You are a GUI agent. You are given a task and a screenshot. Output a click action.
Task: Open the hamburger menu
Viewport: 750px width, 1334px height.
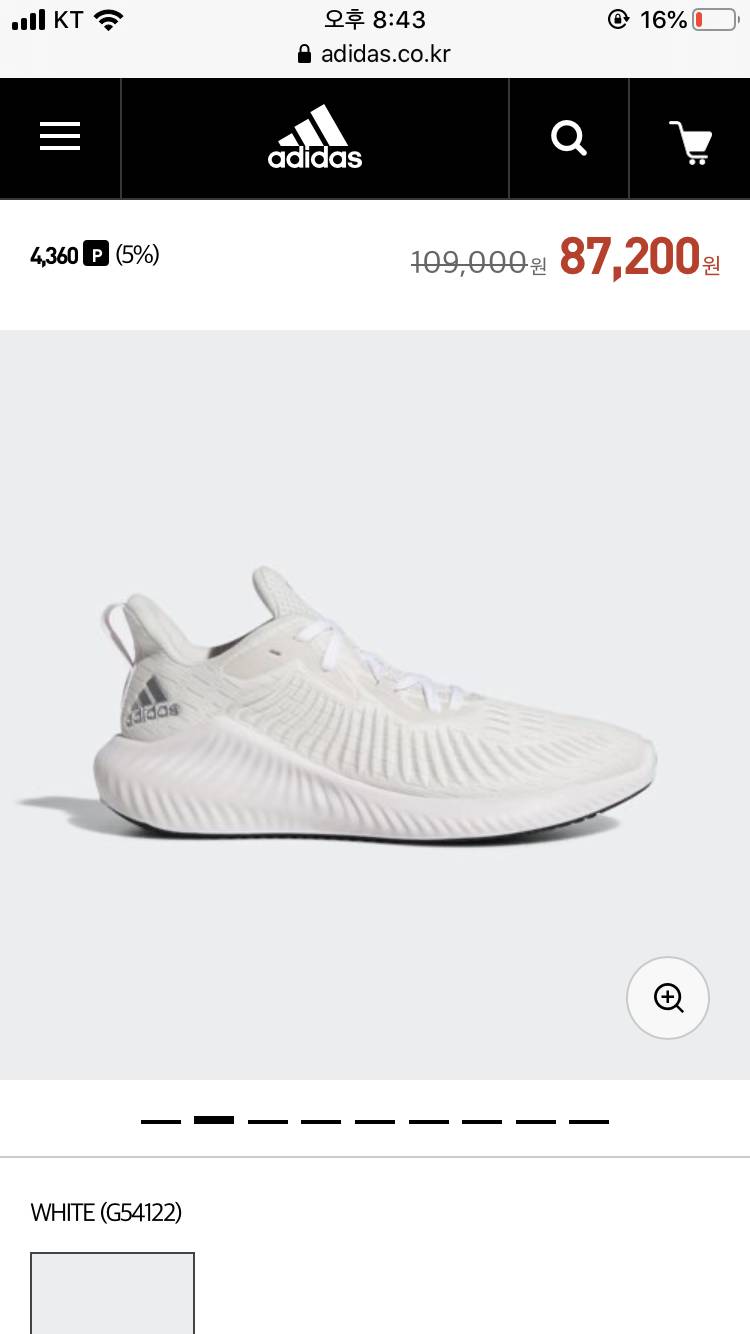pyautogui.click(x=60, y=138)
